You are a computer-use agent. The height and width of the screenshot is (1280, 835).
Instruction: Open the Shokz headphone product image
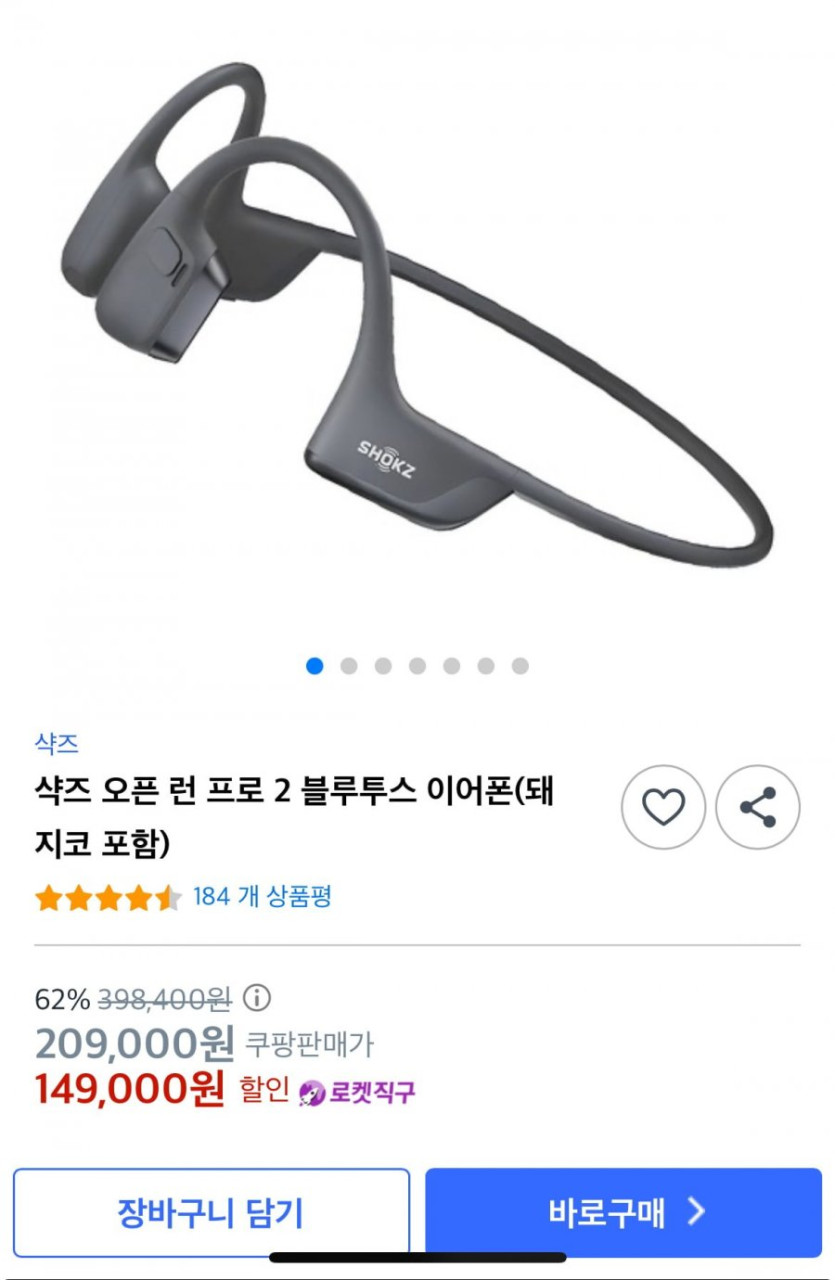417,320
